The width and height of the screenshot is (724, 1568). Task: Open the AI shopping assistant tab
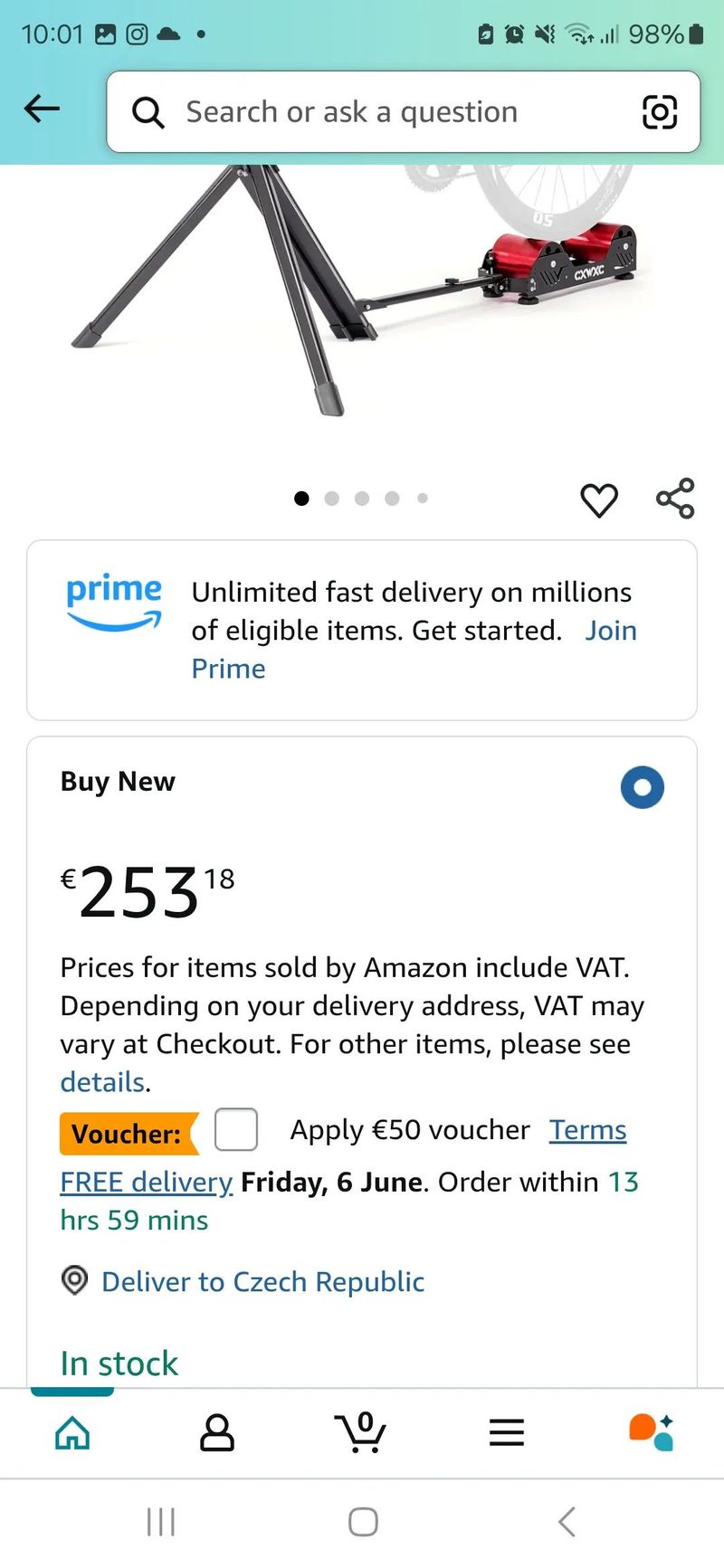[x=652, y=1432]
